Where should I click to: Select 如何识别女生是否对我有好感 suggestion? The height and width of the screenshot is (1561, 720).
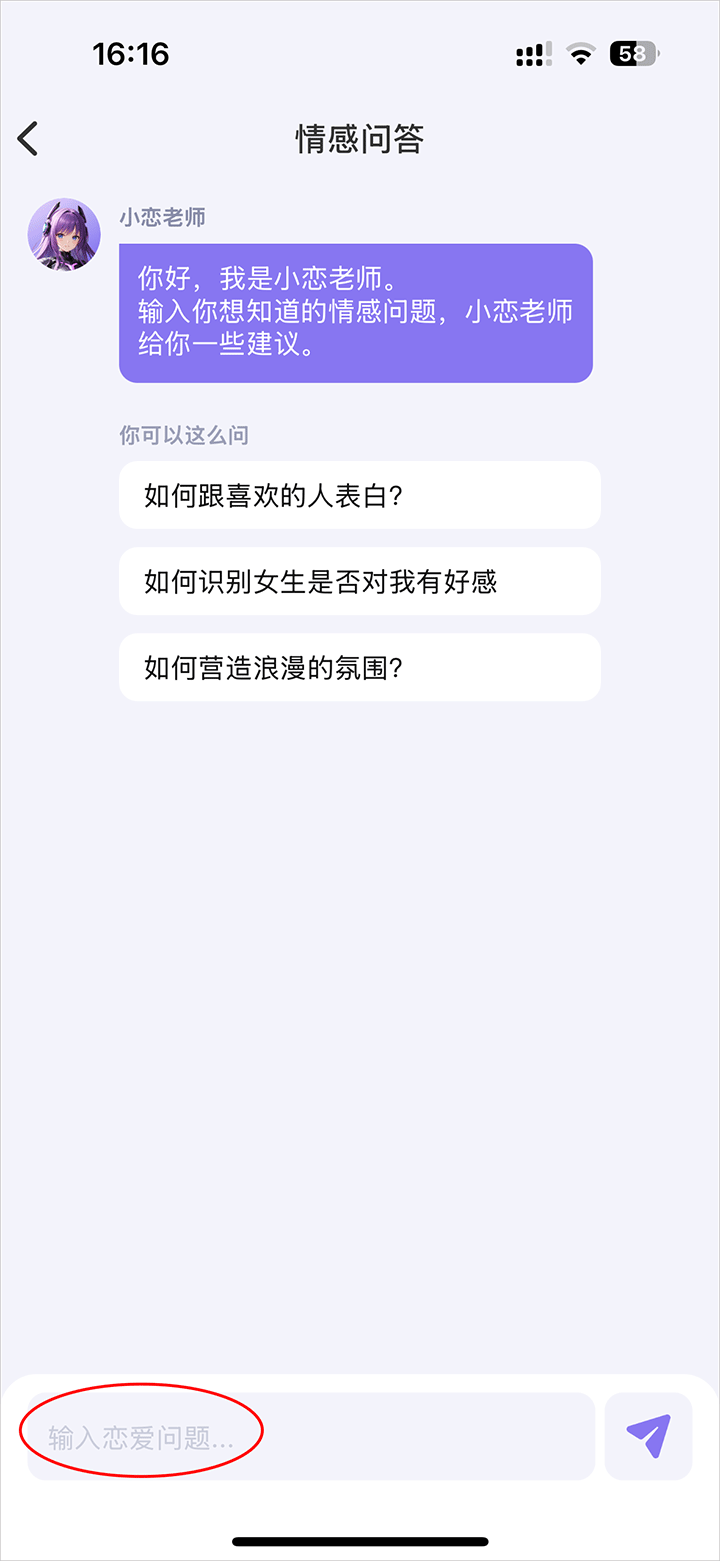359,581
